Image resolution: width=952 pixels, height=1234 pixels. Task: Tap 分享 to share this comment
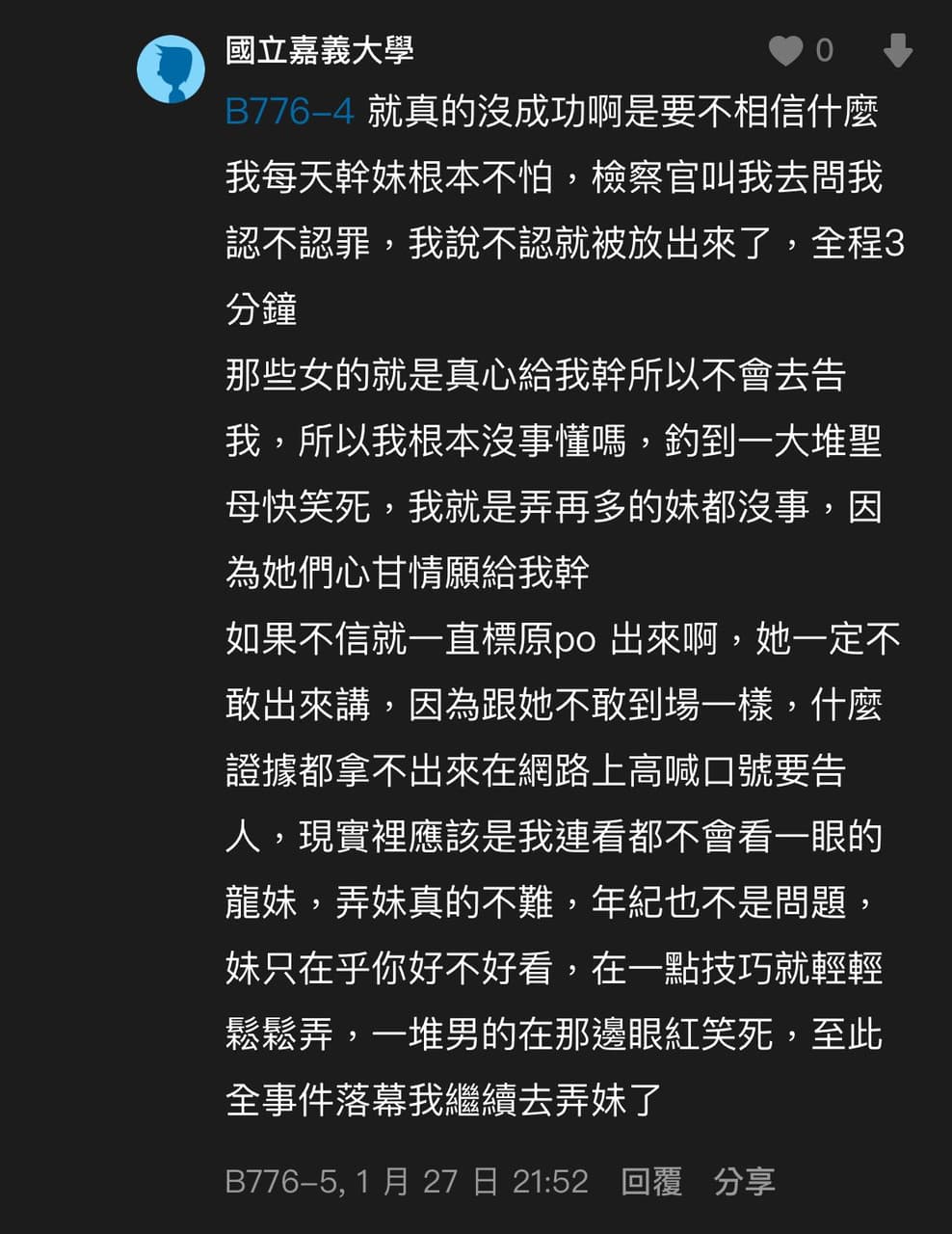[x=744, y=1181]
